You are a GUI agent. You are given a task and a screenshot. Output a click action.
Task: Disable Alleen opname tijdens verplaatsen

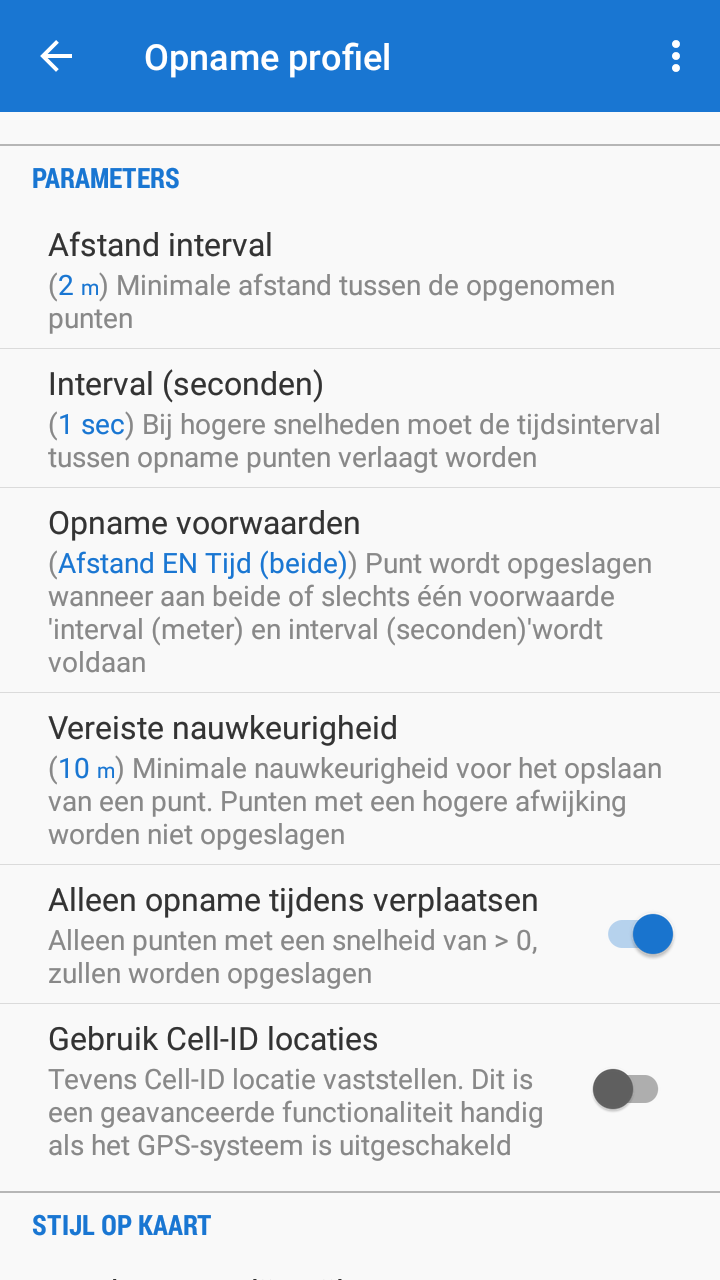(x=640, y=935)
